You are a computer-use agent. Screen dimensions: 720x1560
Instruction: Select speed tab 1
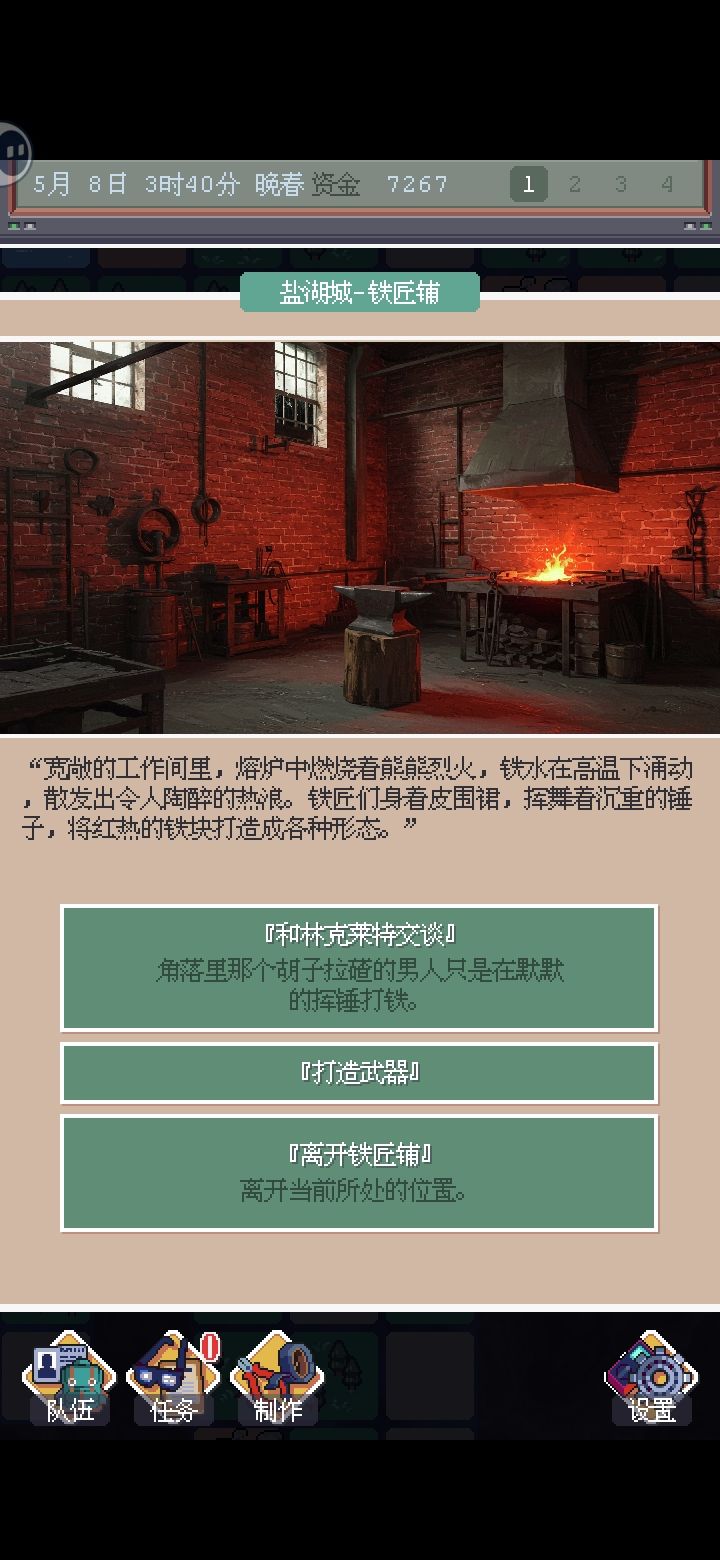[x=528, y=184]
